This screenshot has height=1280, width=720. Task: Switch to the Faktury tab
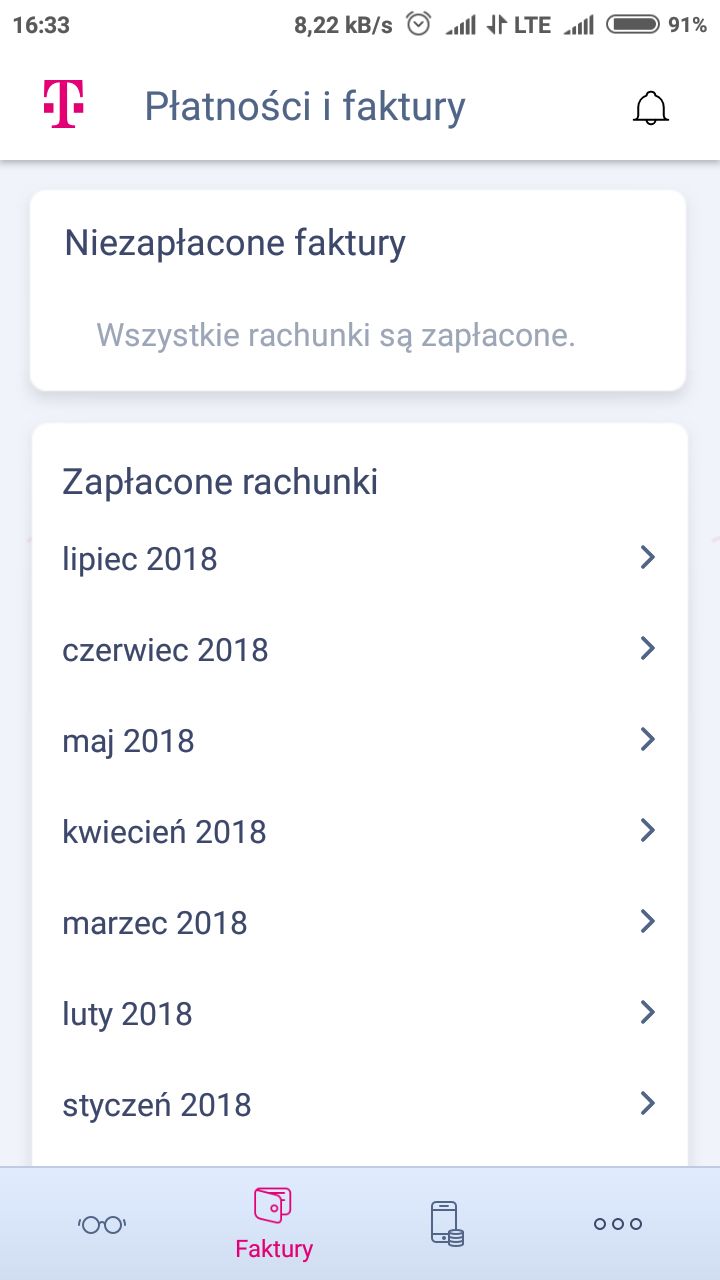click(273, 1222)
